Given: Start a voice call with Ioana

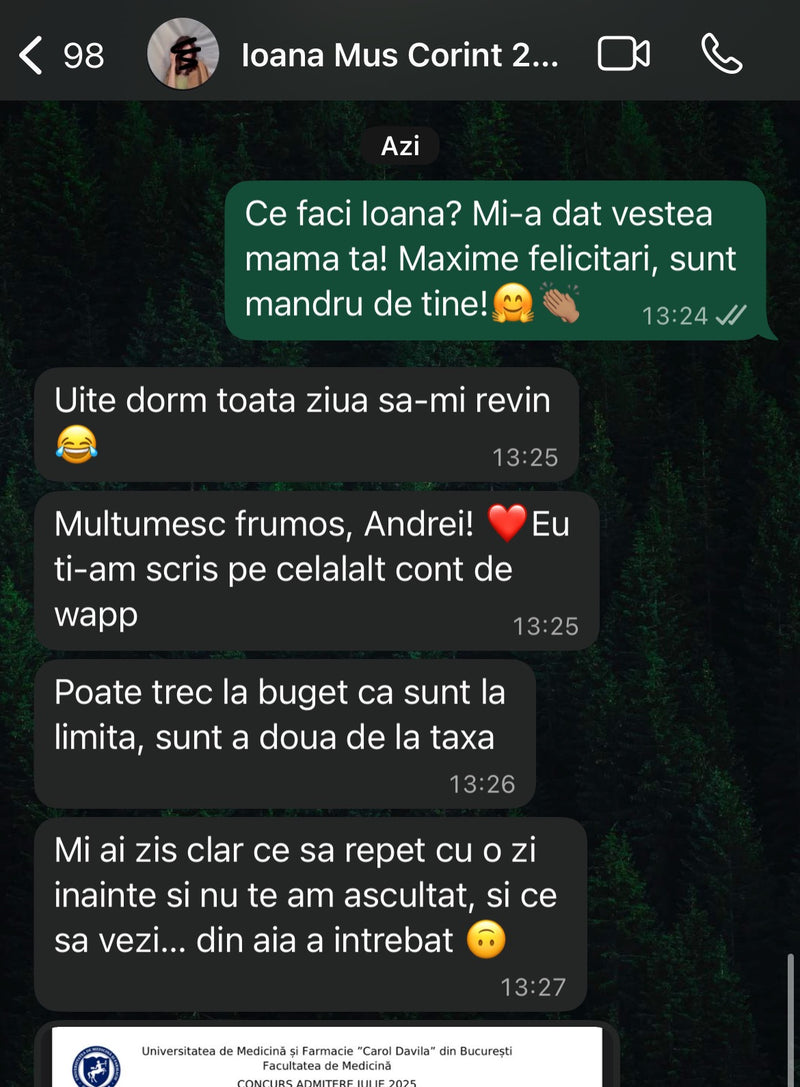Looking at the screenshot, I should (x=720, y=54).
